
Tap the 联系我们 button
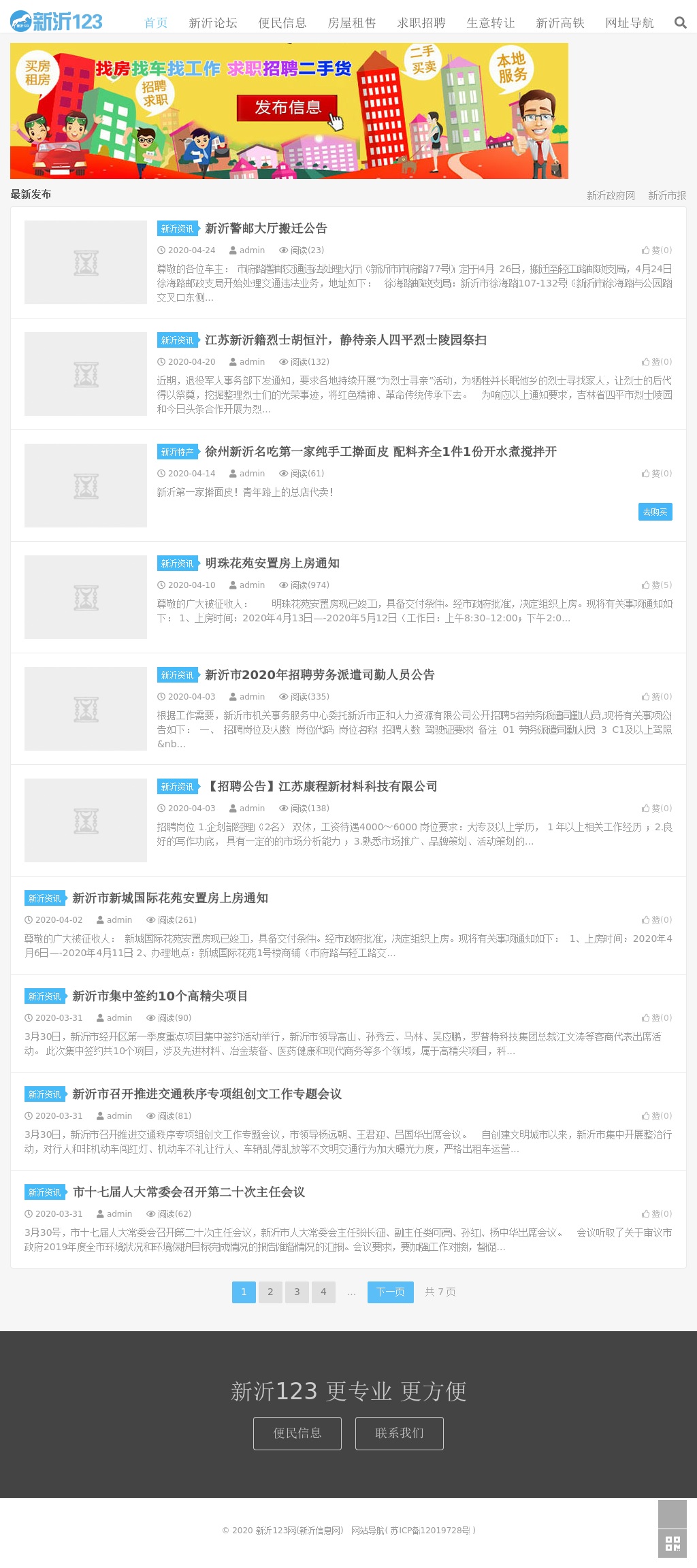tap(400, 1433)
